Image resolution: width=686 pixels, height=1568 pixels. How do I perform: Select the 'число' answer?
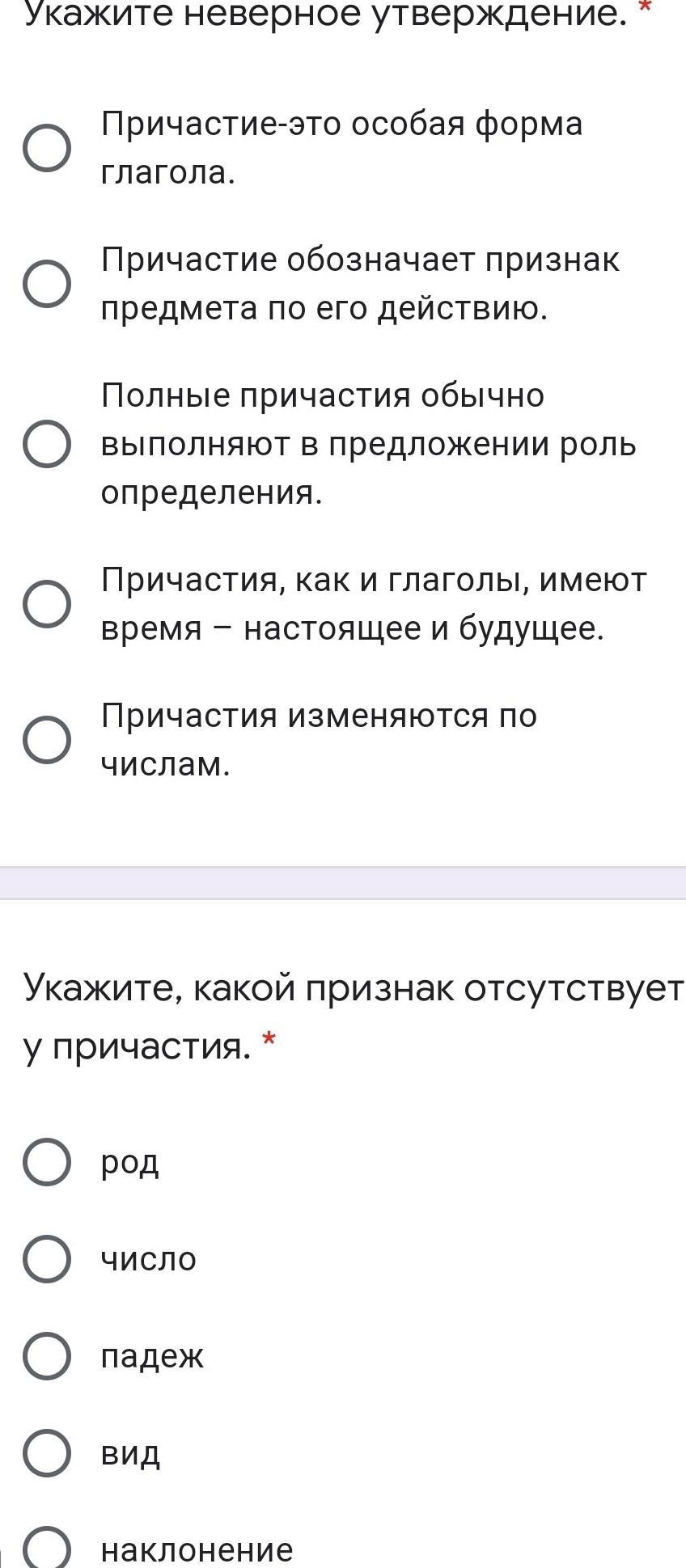point(47,1259)
